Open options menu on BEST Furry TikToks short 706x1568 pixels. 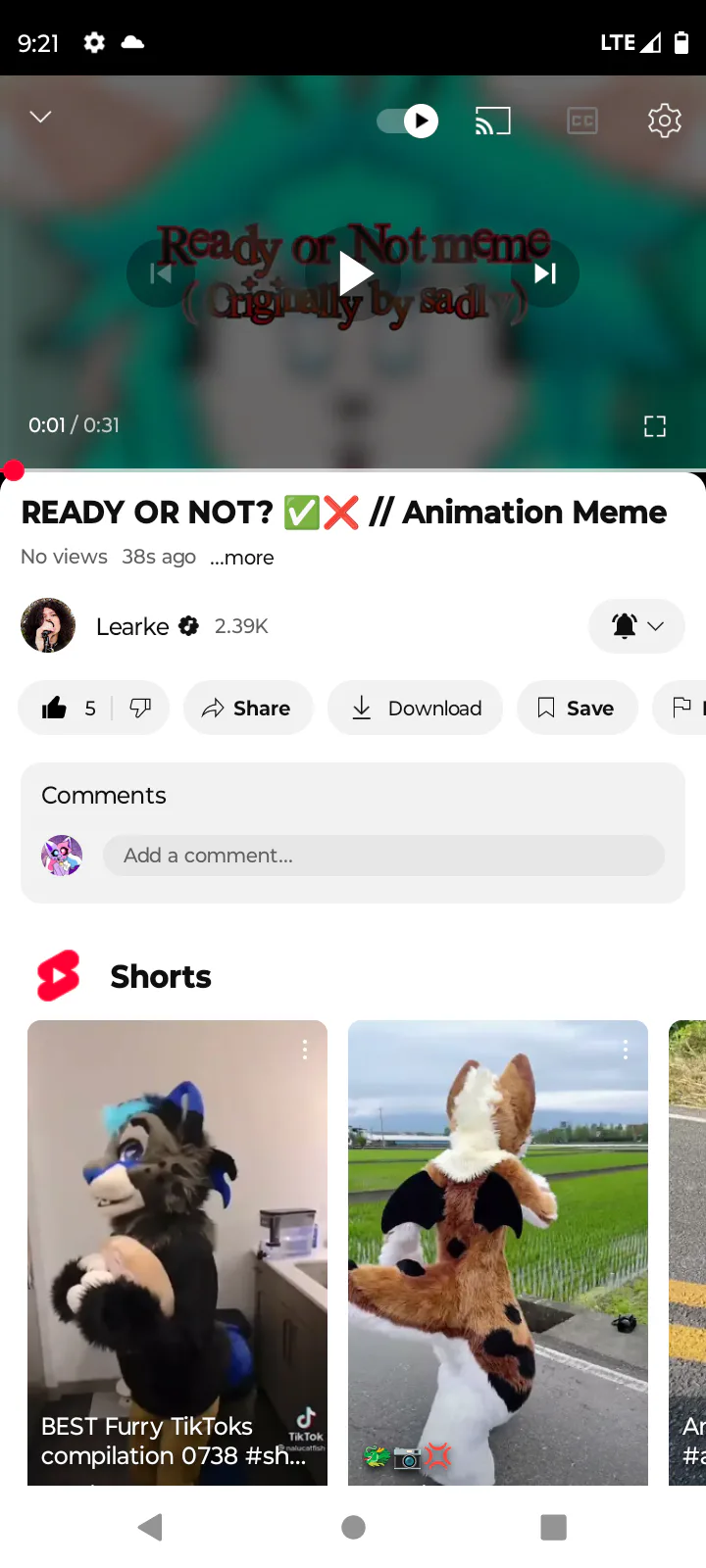pos(305,1050)
